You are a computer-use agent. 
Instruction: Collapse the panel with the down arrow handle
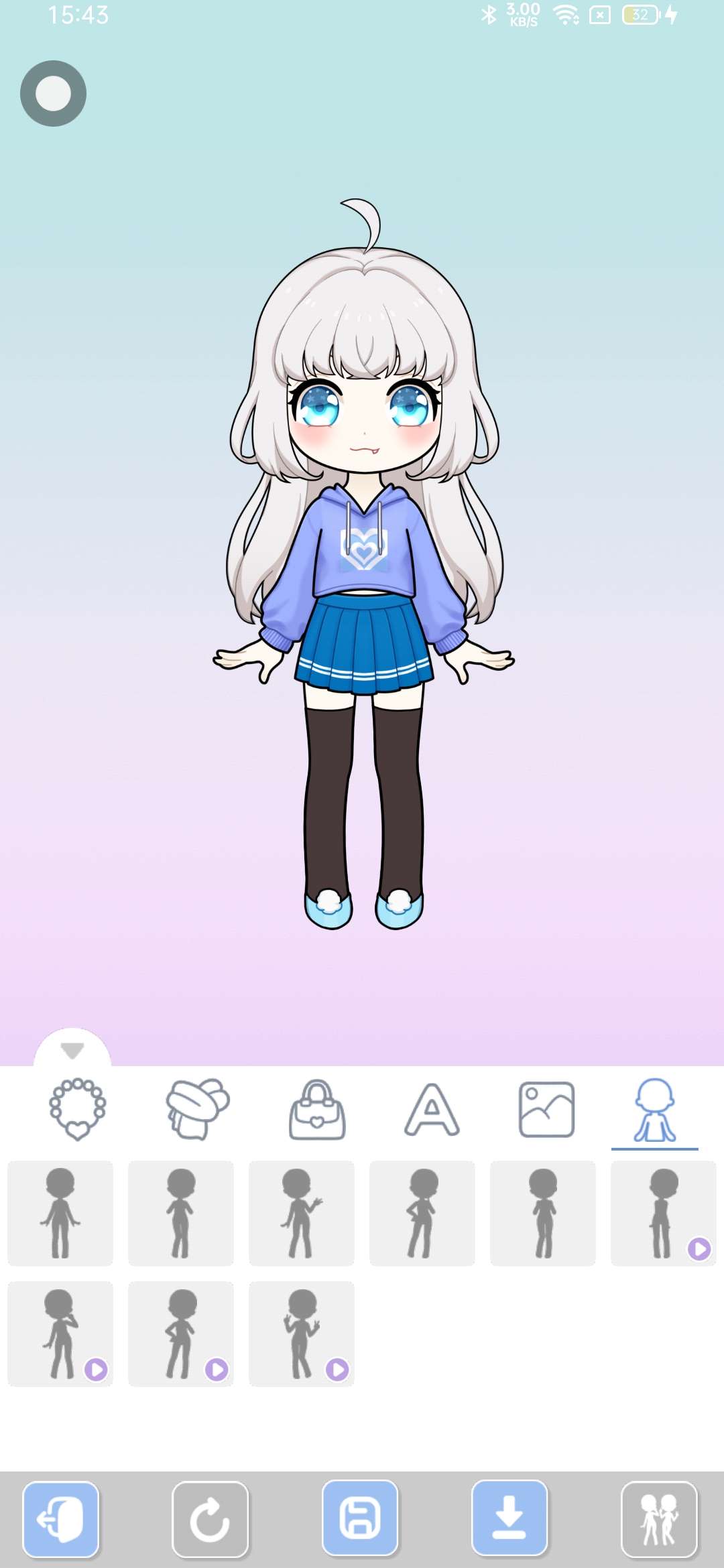(x=72, y=1049)
